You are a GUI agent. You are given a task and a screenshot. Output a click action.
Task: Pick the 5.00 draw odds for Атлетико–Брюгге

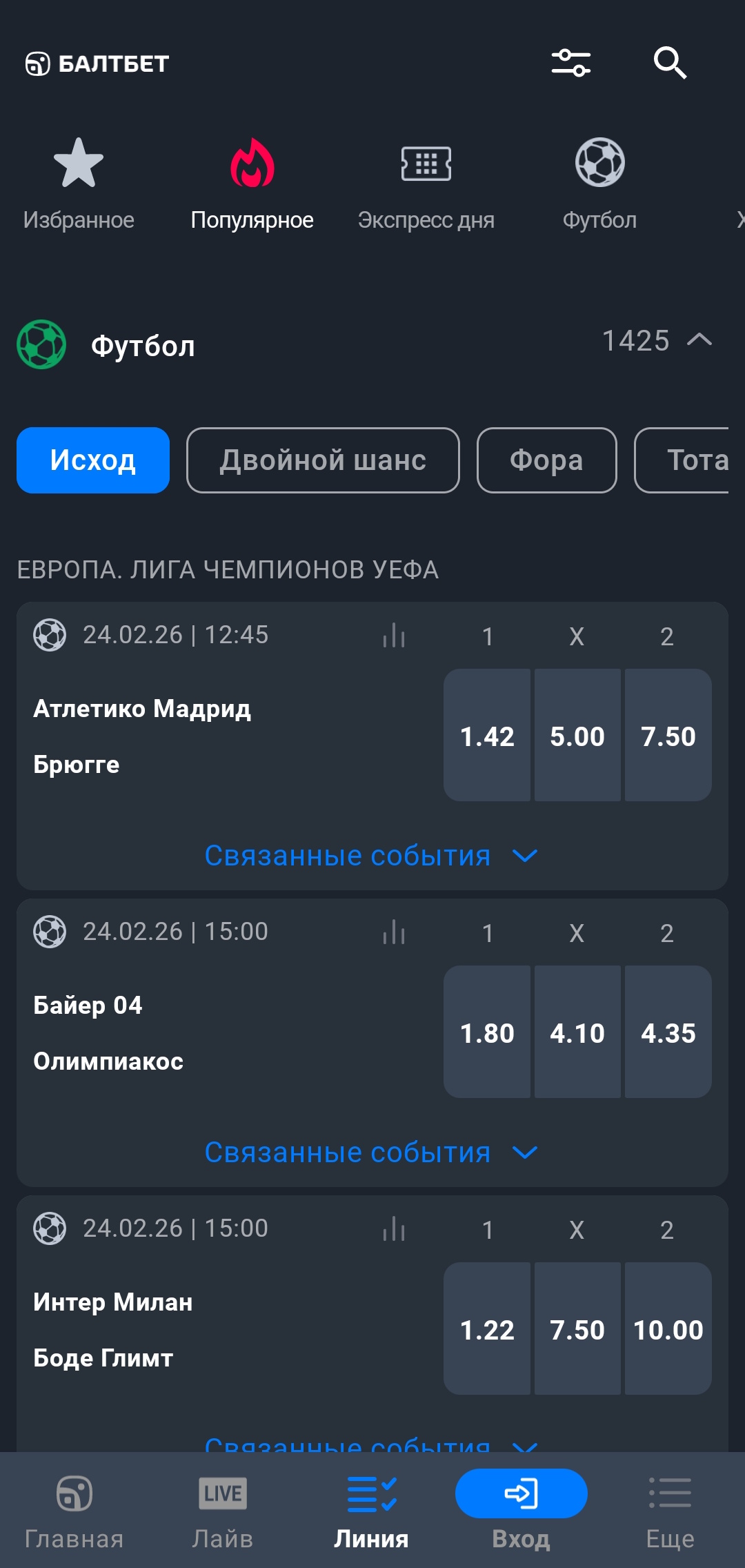pyautogui.click(x=577, y=736)
